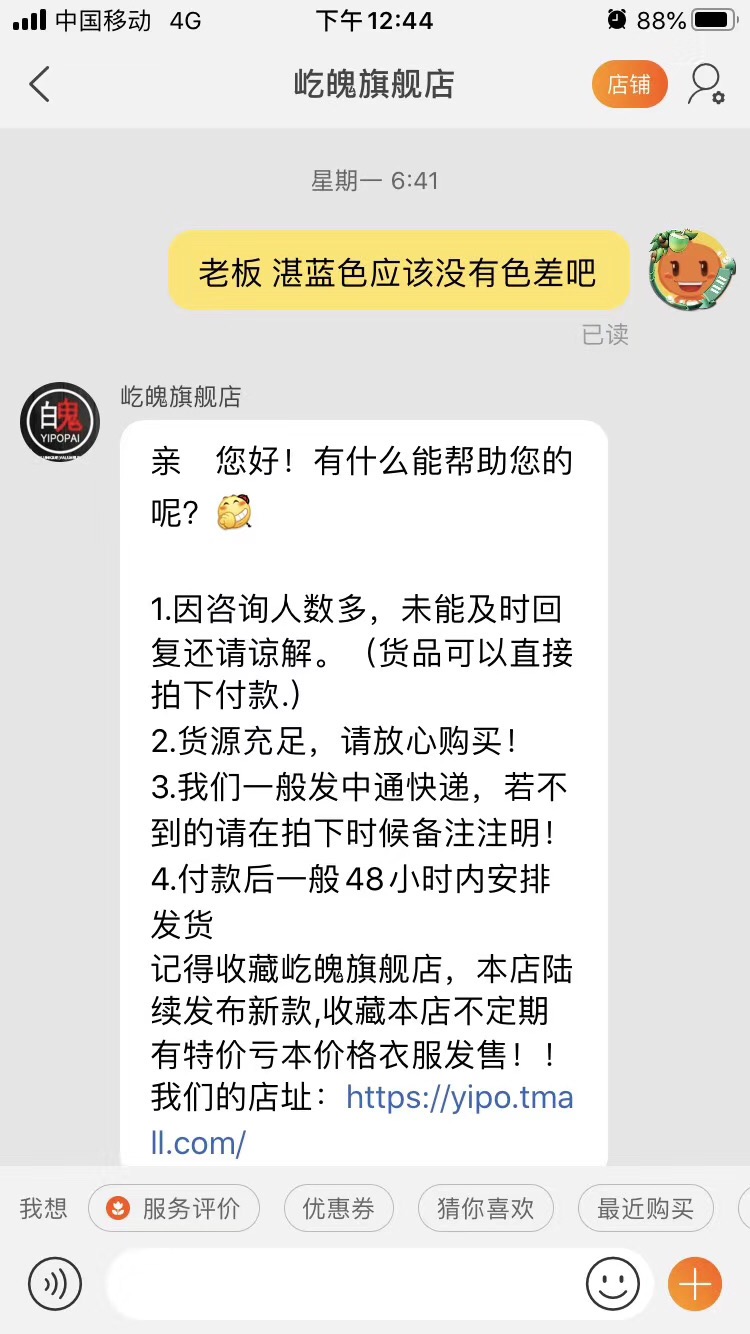Tap the 屹魄旗舰店 seller avatar

(60, 421)
